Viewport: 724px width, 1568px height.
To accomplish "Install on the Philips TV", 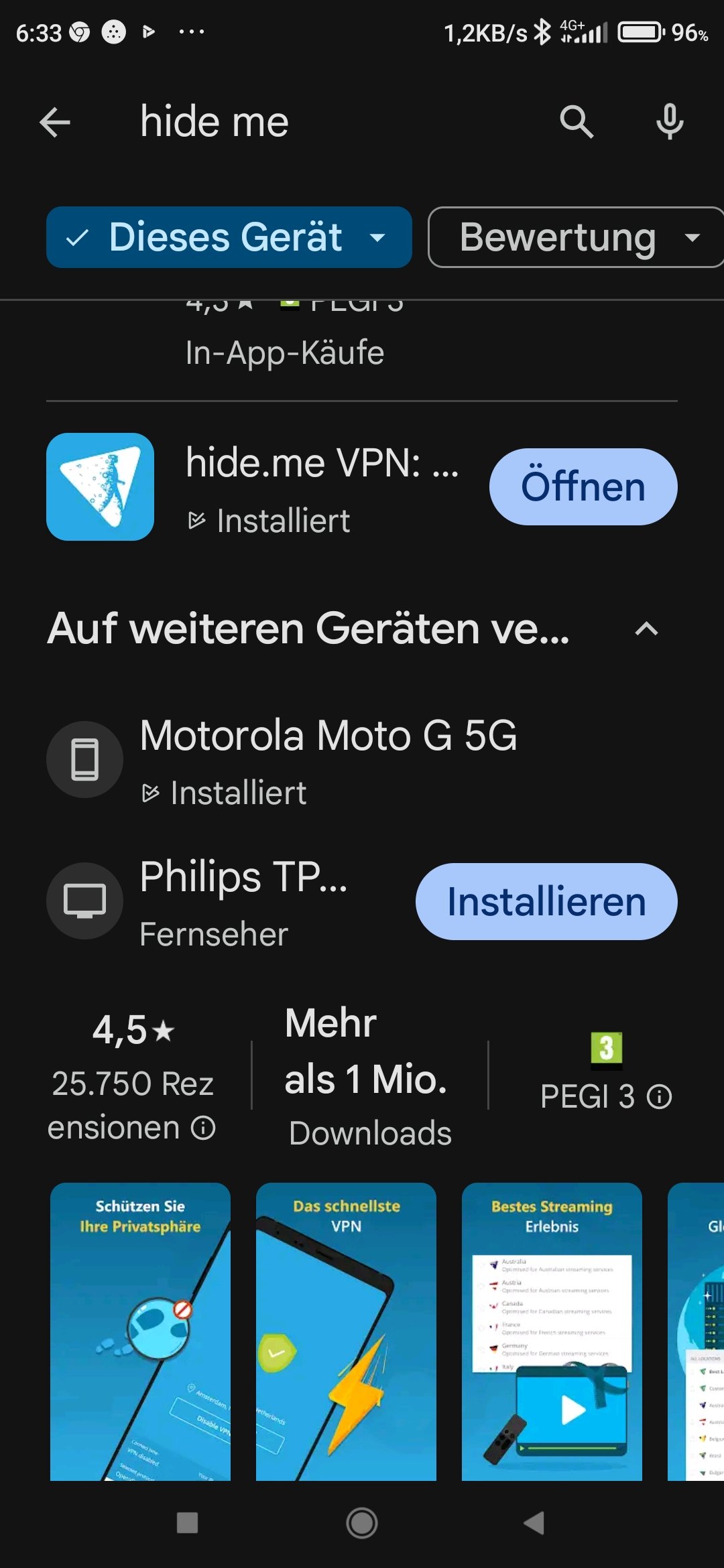I will (x=546, y=901).
